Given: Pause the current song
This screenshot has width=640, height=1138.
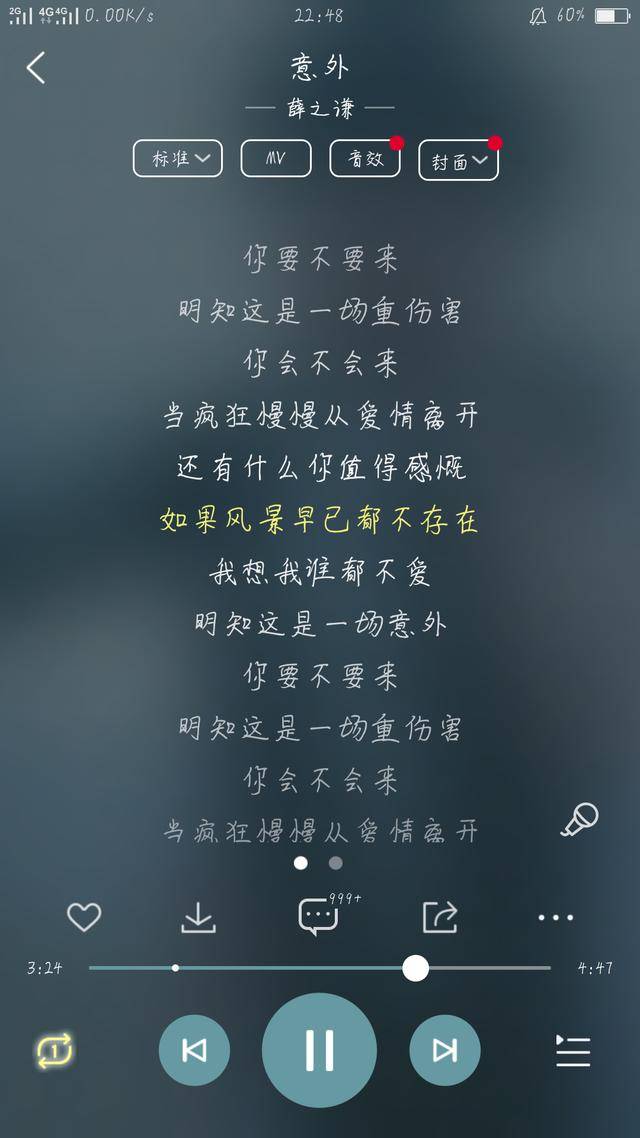Looking at the screenshot, I should tap(319, 1050).
